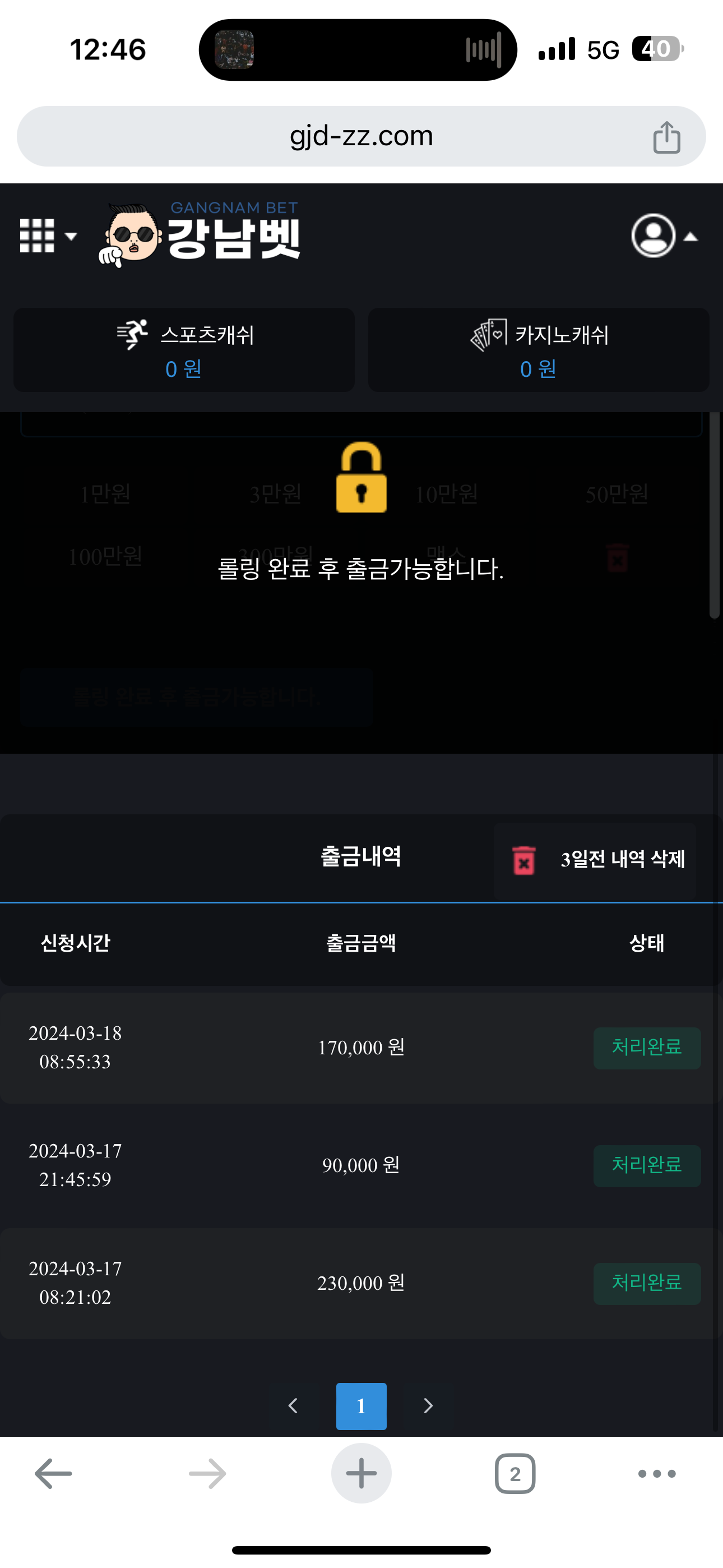The height and width of the screenshot is (1568, 723).
Task: Open a new browser tab
Action: [x=361, y=1474]
